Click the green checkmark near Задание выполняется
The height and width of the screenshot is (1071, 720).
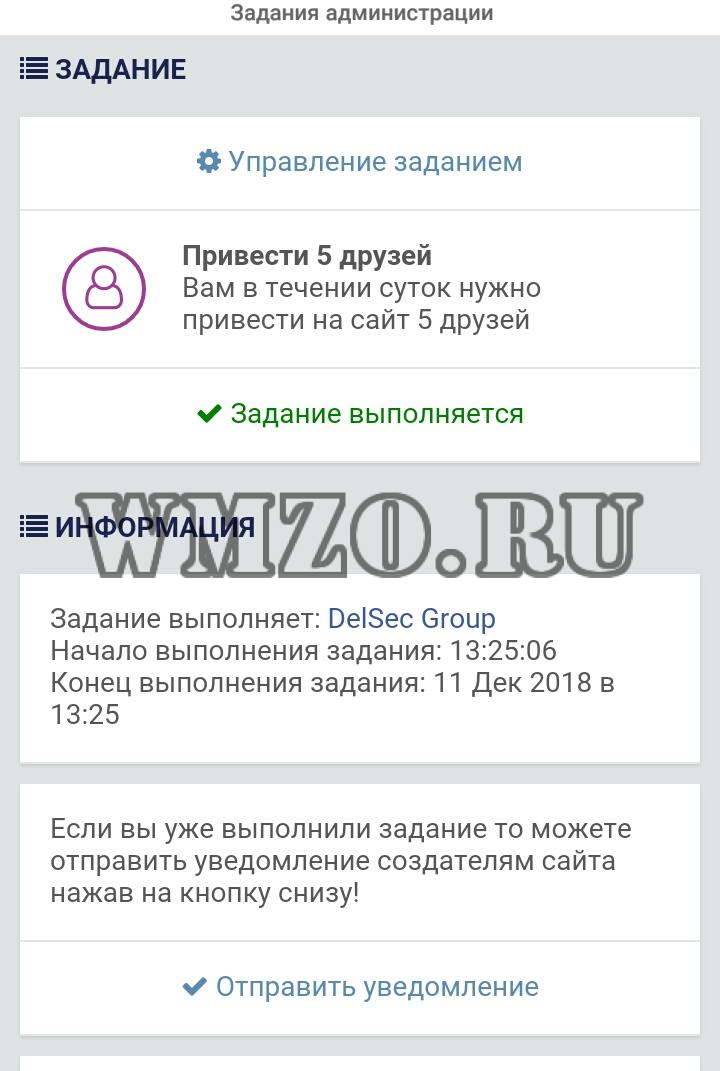pos(209,411)
